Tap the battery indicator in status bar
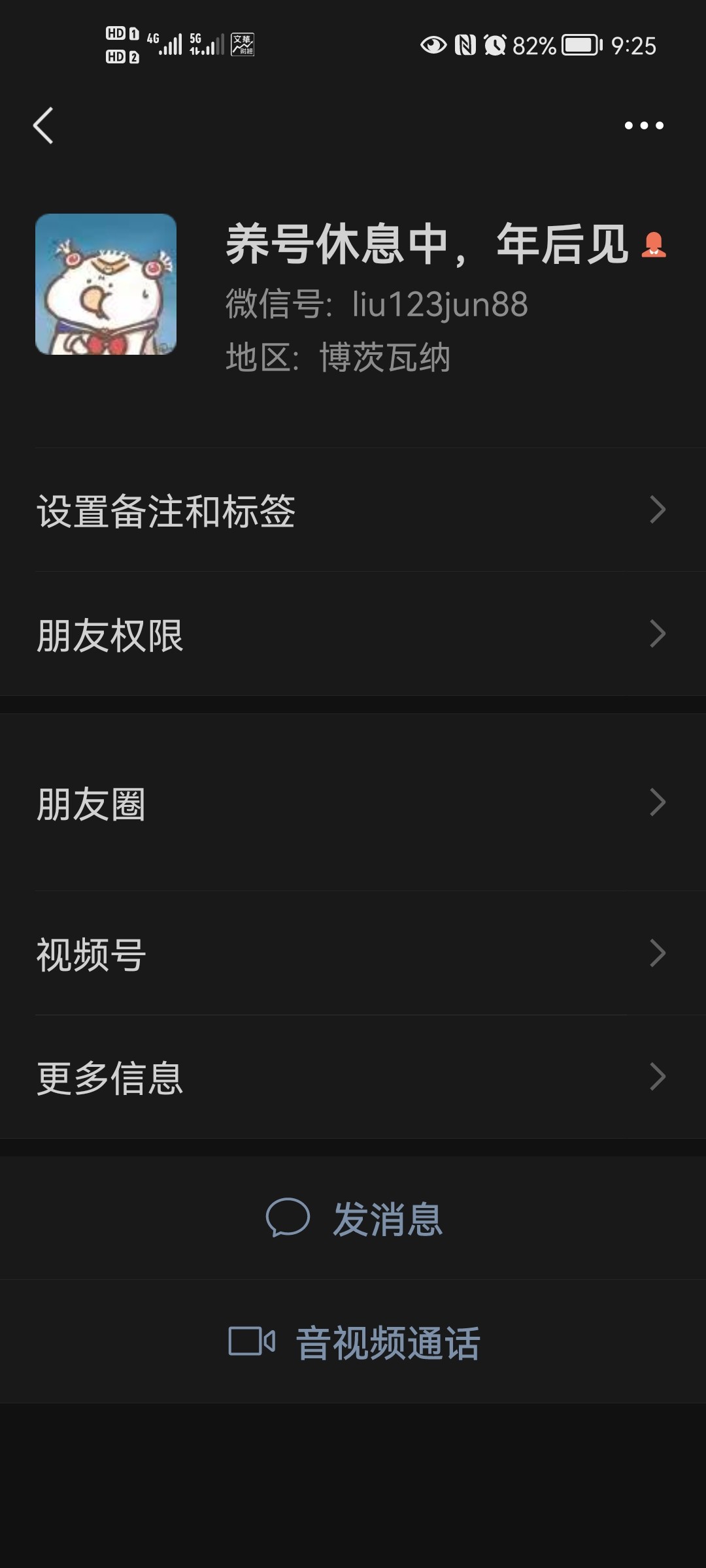Viewport: 706px width, 1568px height. pyautogui.click(x=580, y=43)
